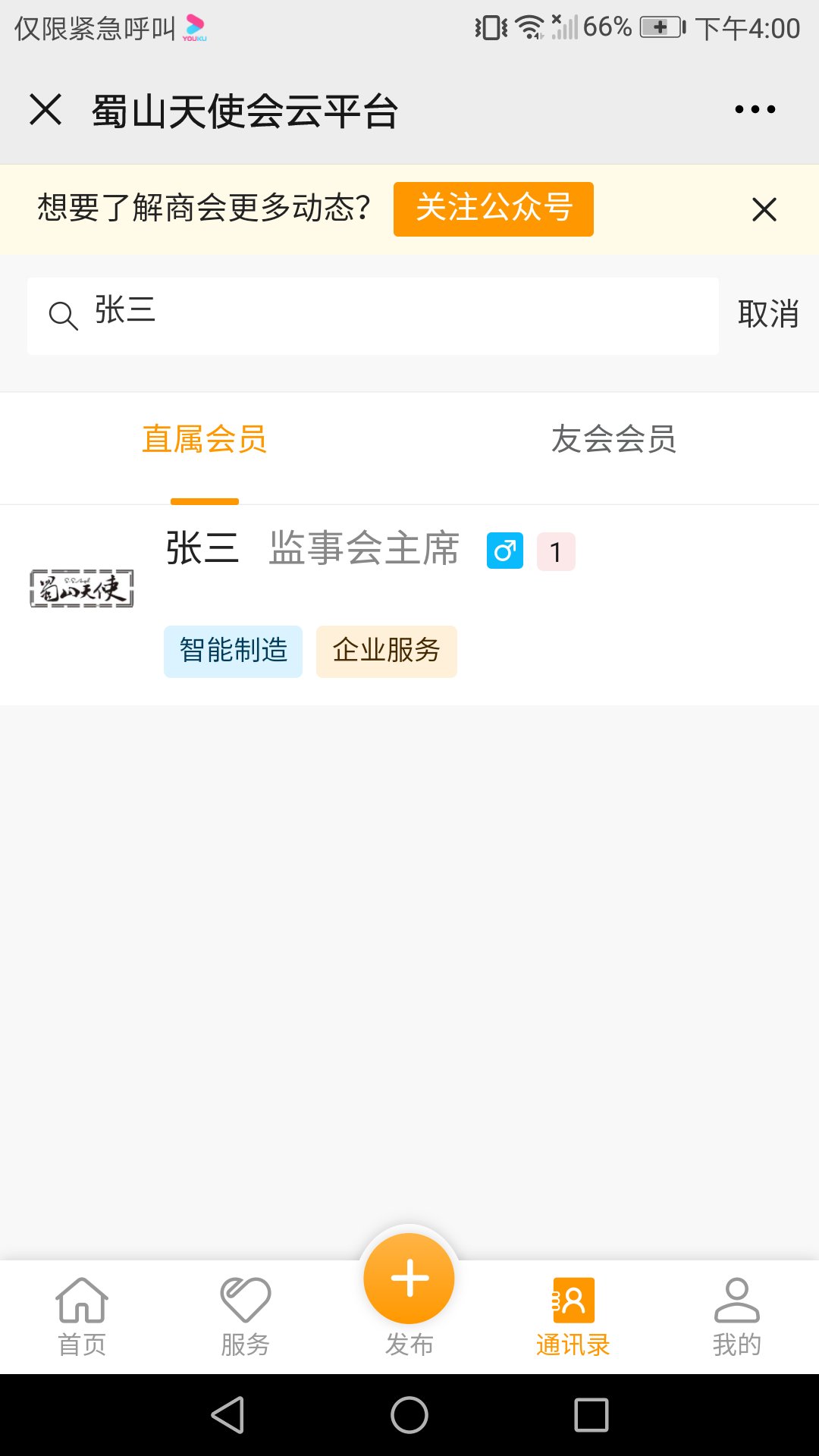This screenshot has height=1456, width=819.
Task: Tap the system home button
Action: coord(409,1415)
